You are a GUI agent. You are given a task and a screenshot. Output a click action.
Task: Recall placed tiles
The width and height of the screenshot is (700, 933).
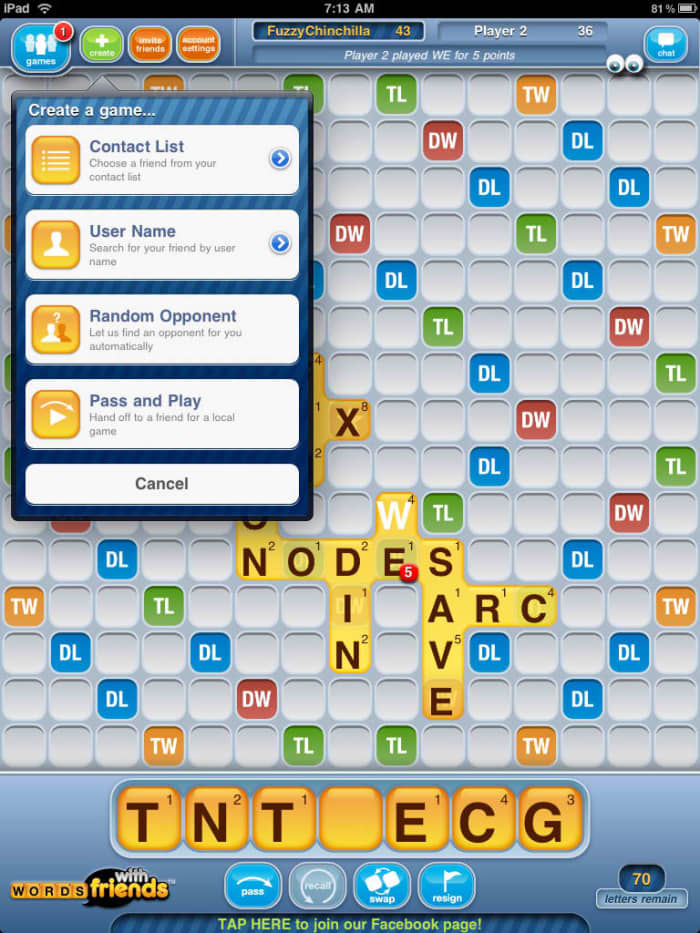(x=317, y=886)
